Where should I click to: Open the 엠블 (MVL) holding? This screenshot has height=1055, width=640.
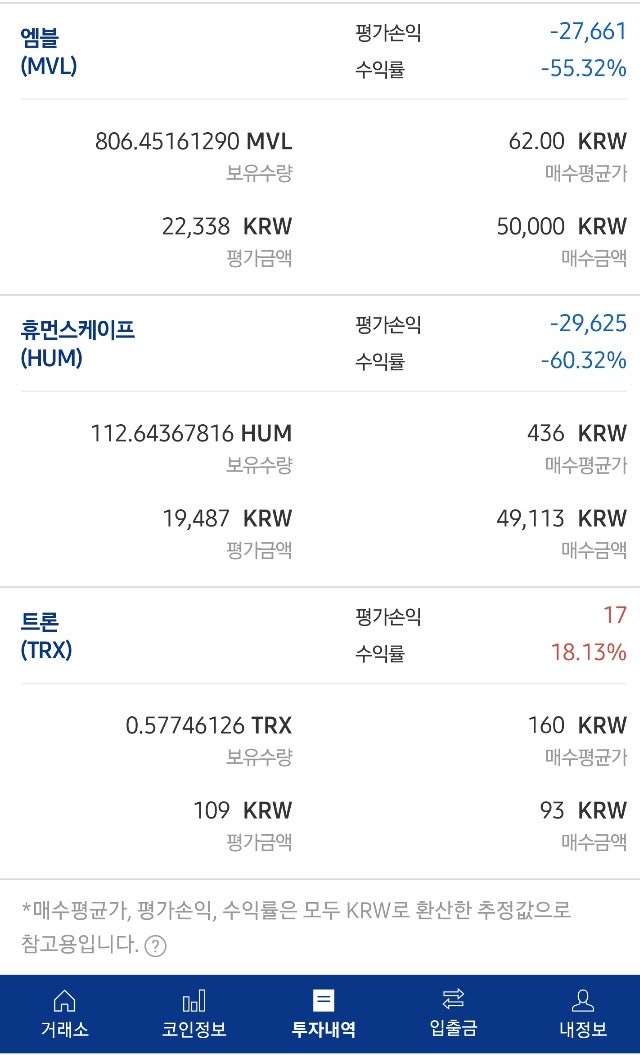pos(48,51)
